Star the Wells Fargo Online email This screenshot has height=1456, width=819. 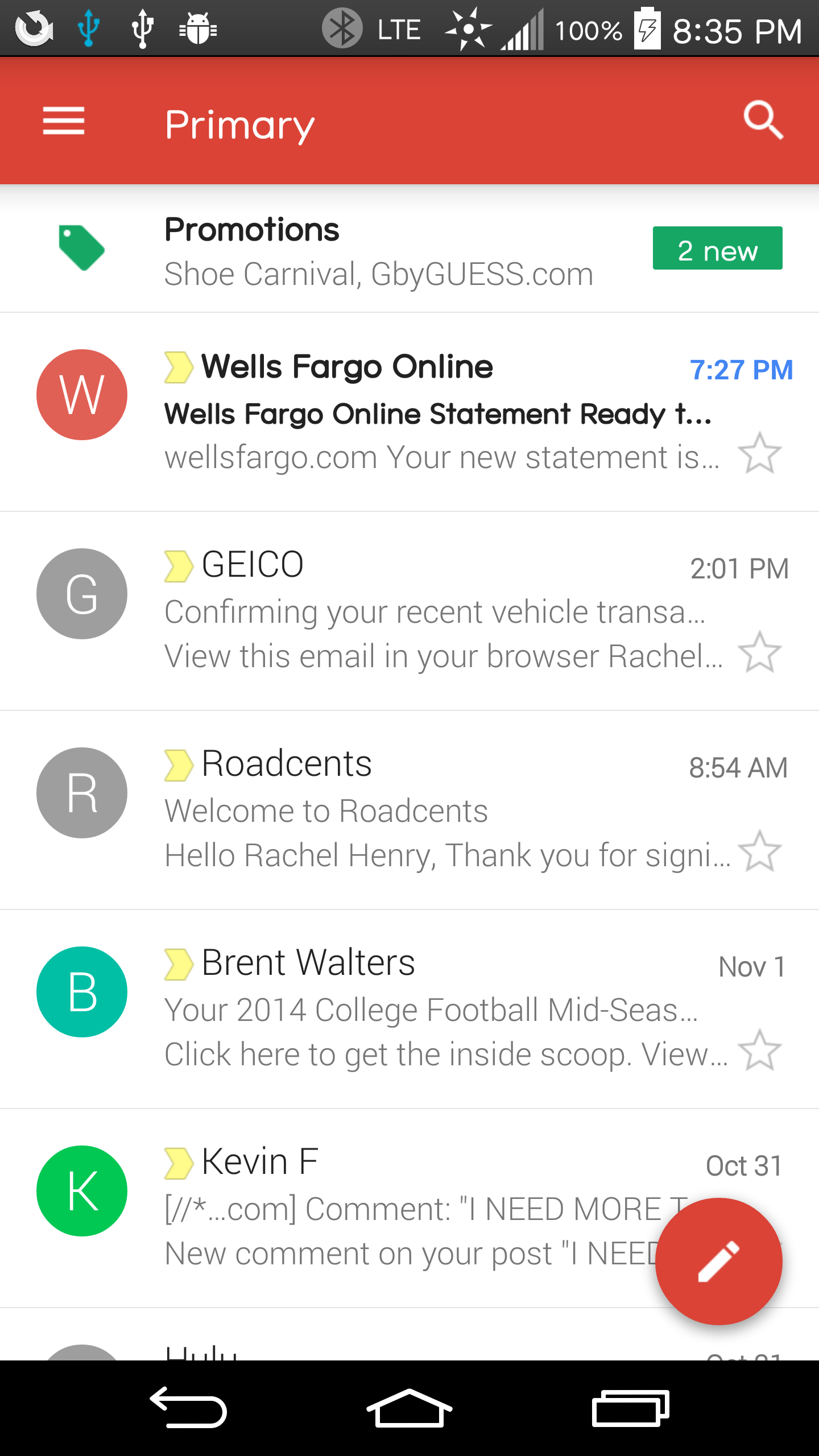tap(759, 453)
